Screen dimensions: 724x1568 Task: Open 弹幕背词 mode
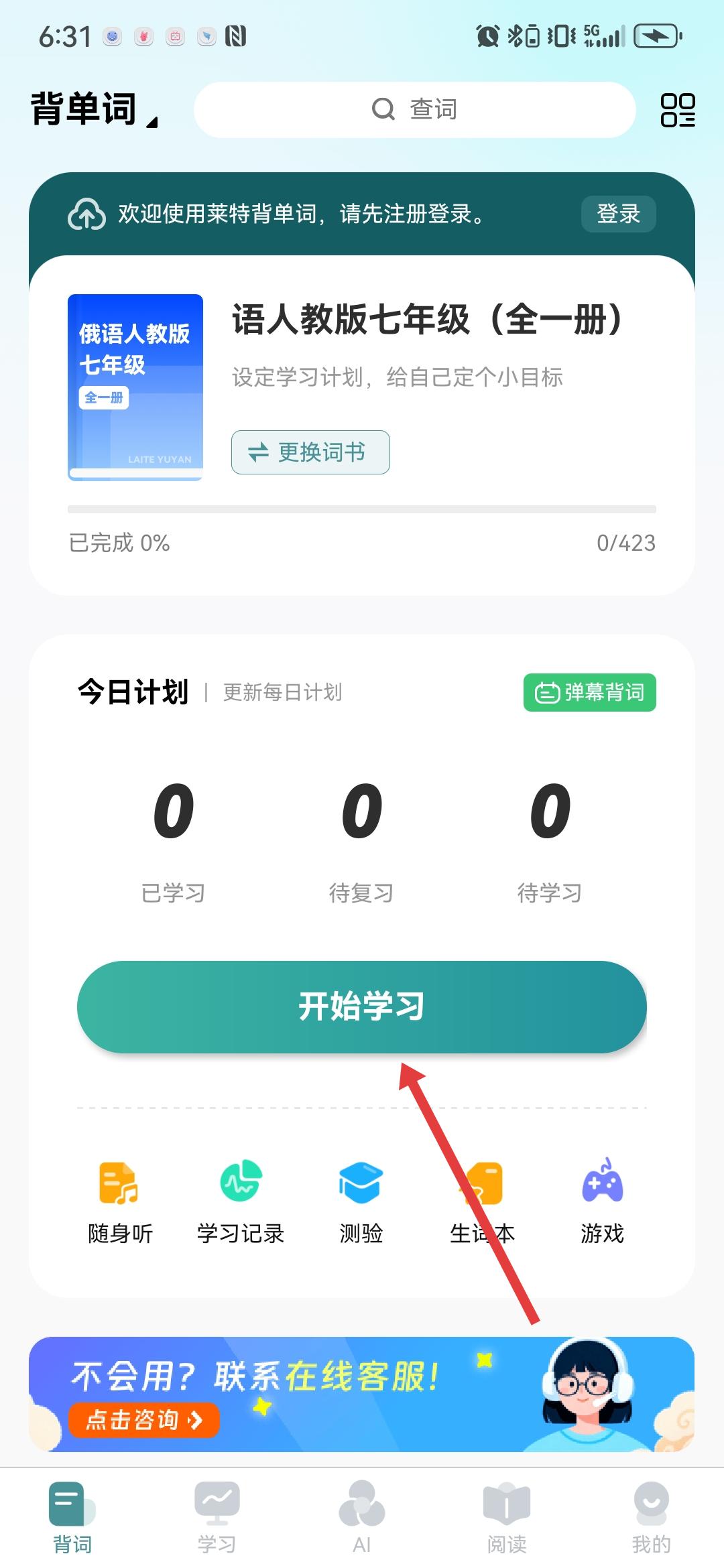click(589, 692)
